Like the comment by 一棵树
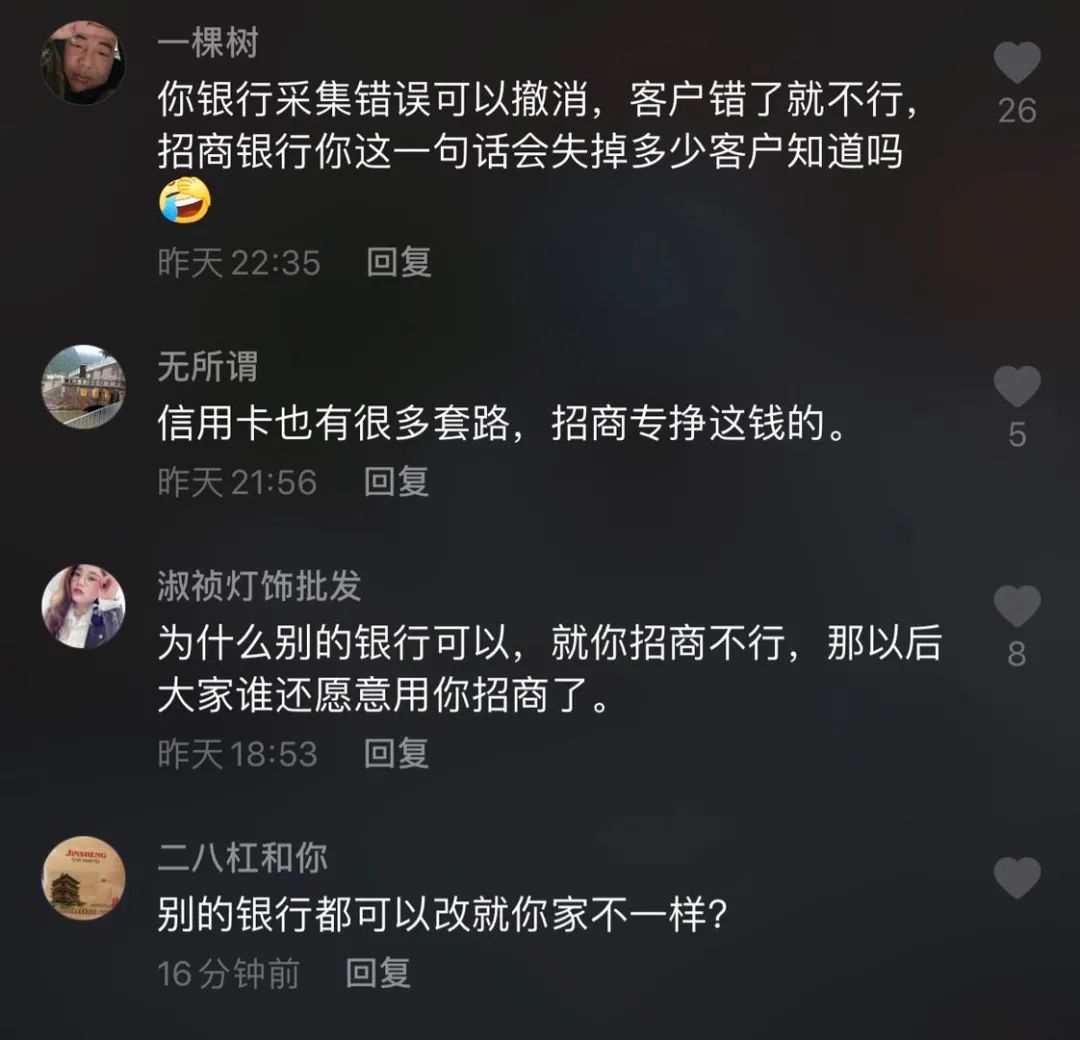 [1017, 64]
